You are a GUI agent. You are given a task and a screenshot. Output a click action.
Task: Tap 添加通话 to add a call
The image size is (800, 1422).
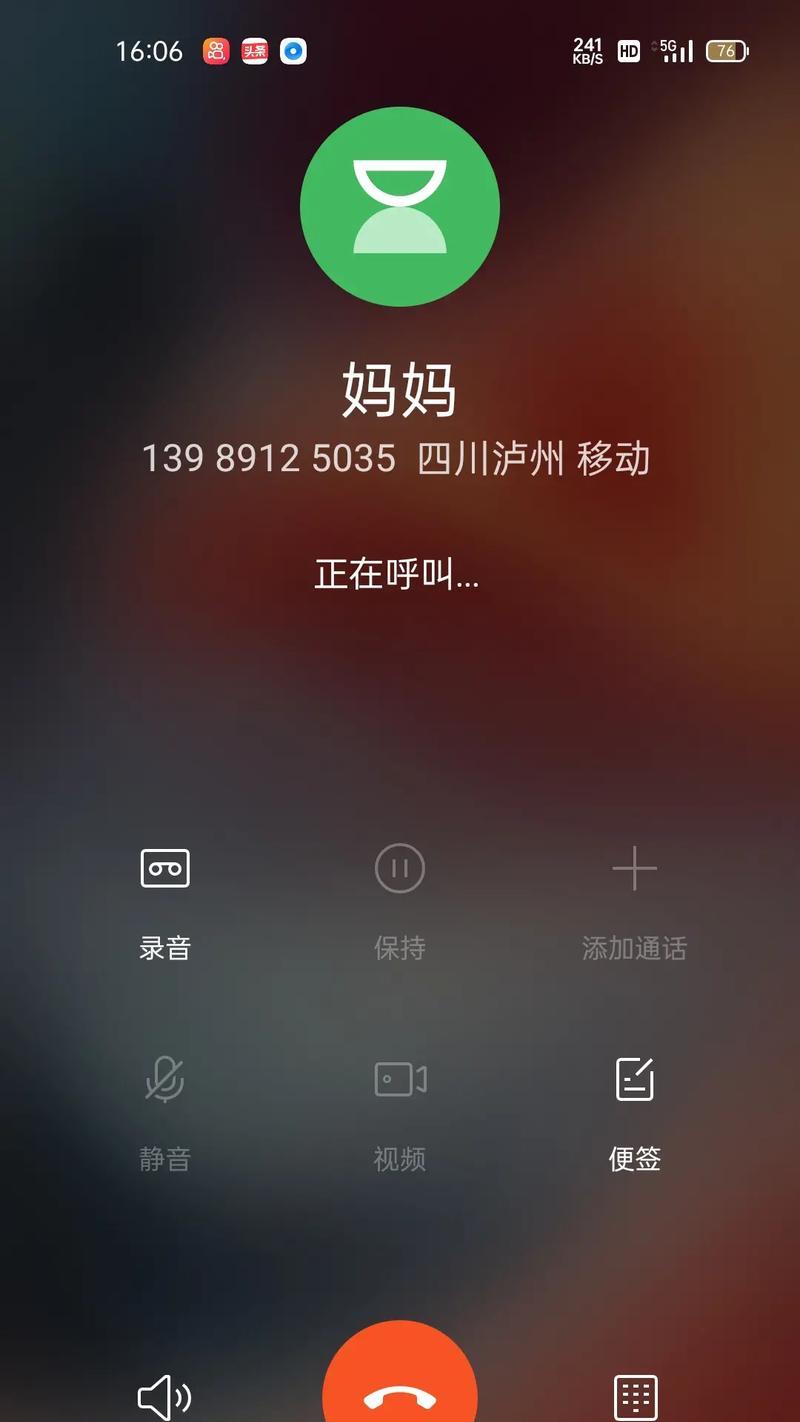click(x=635, y=903)
